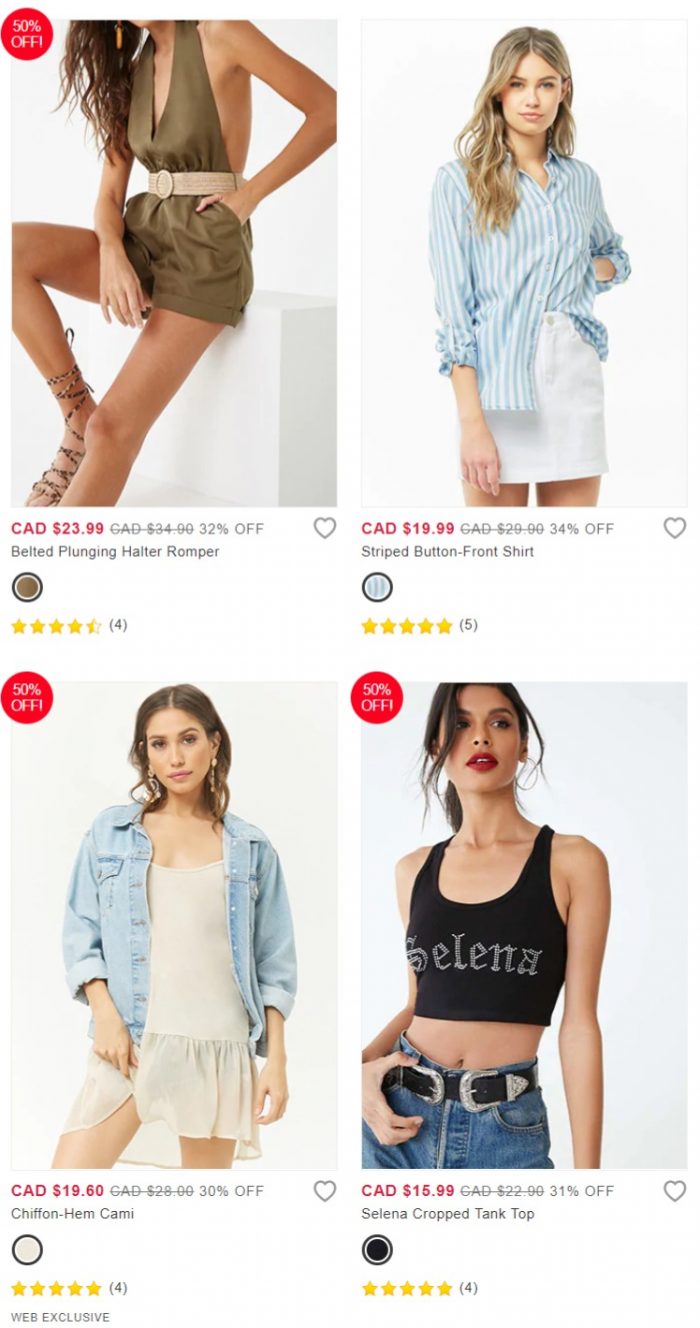Favorite the Striped Button-Front Shirt with the heart
Viewport: 700px width, 1328px height.
[x=675, y=528]
